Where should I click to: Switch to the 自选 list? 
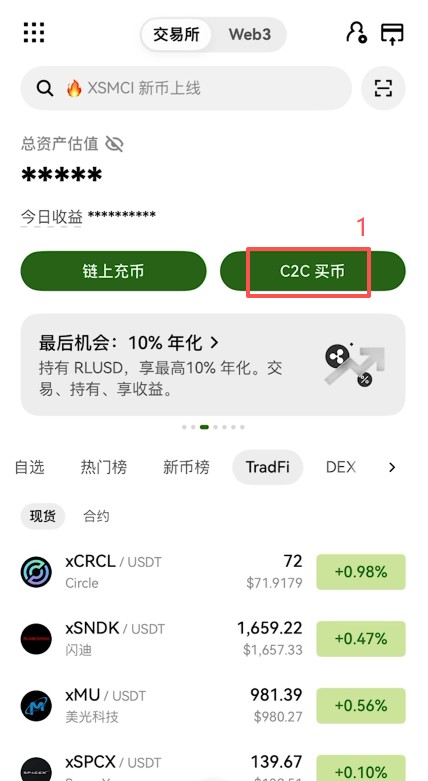point(29,467)
